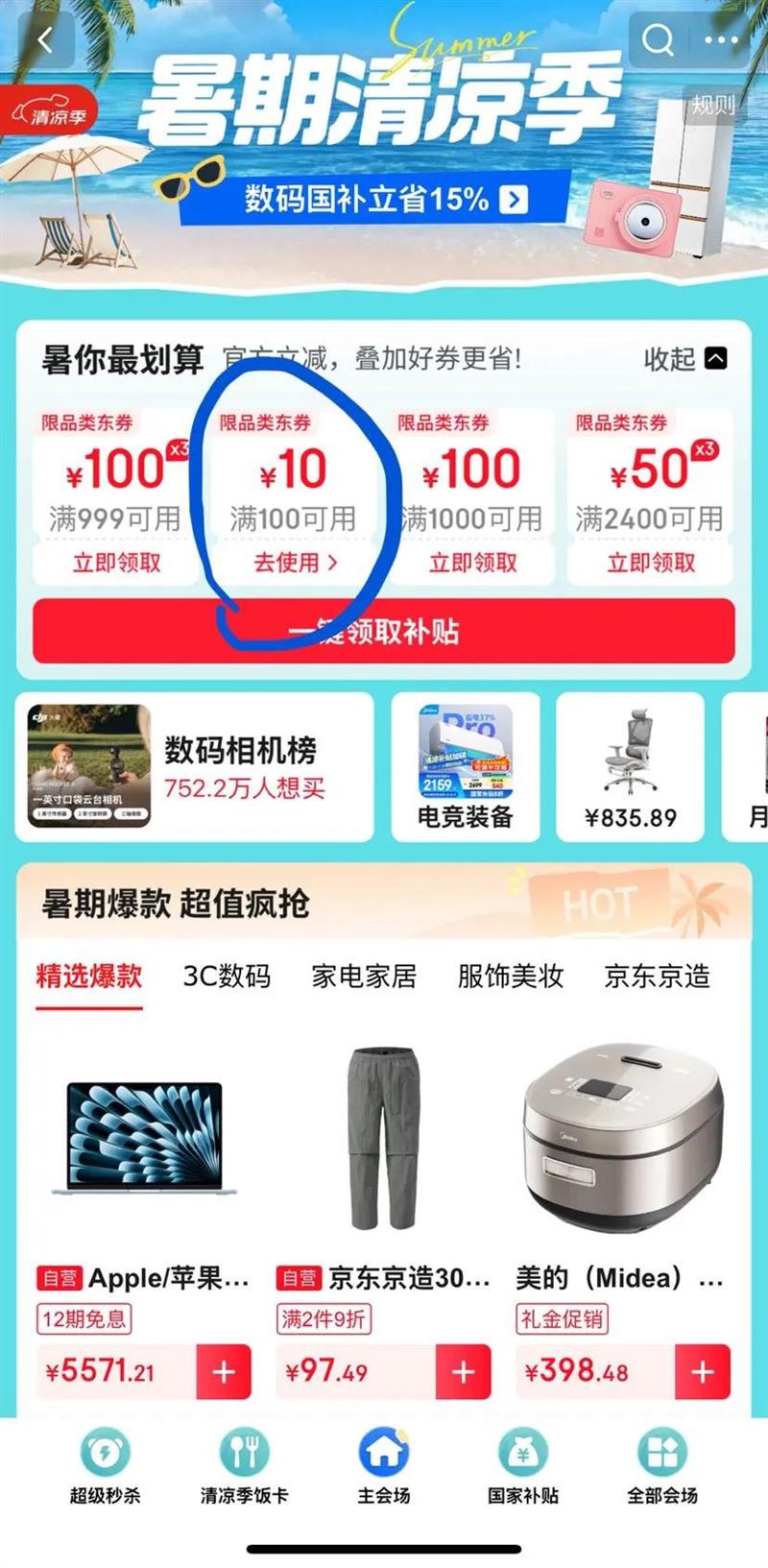Go back using the top-left arrow
The image size is (768, 1568).
coord(43,40)
